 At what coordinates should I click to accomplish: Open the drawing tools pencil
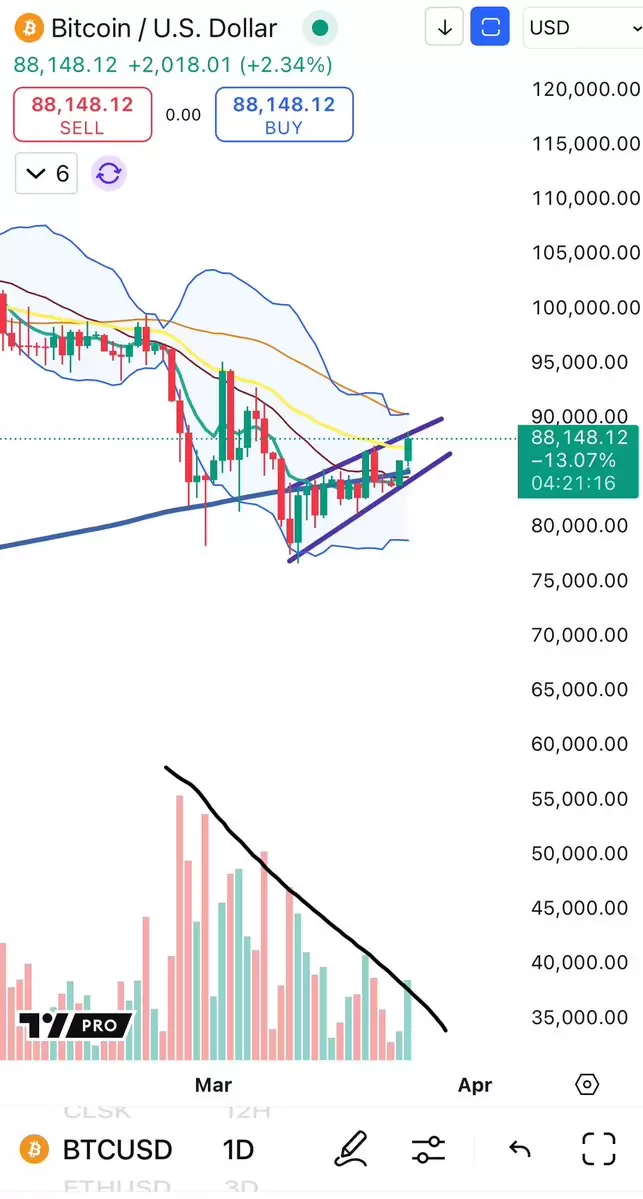pyautogui.click(x=350, y=1150)
